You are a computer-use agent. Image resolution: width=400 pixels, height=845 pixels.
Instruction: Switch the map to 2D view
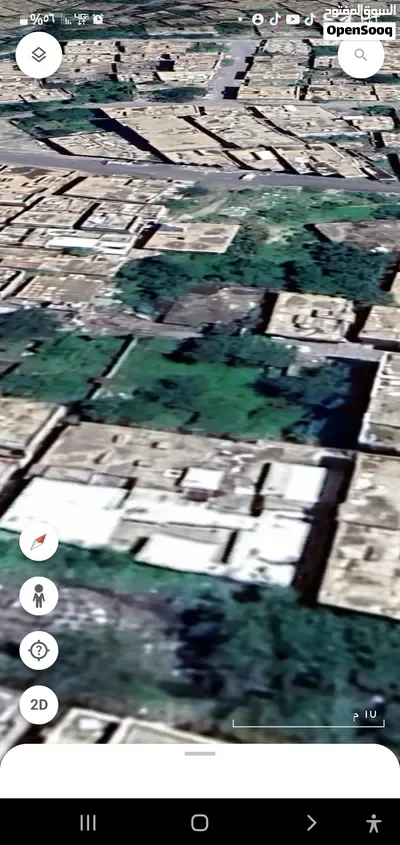39,705
